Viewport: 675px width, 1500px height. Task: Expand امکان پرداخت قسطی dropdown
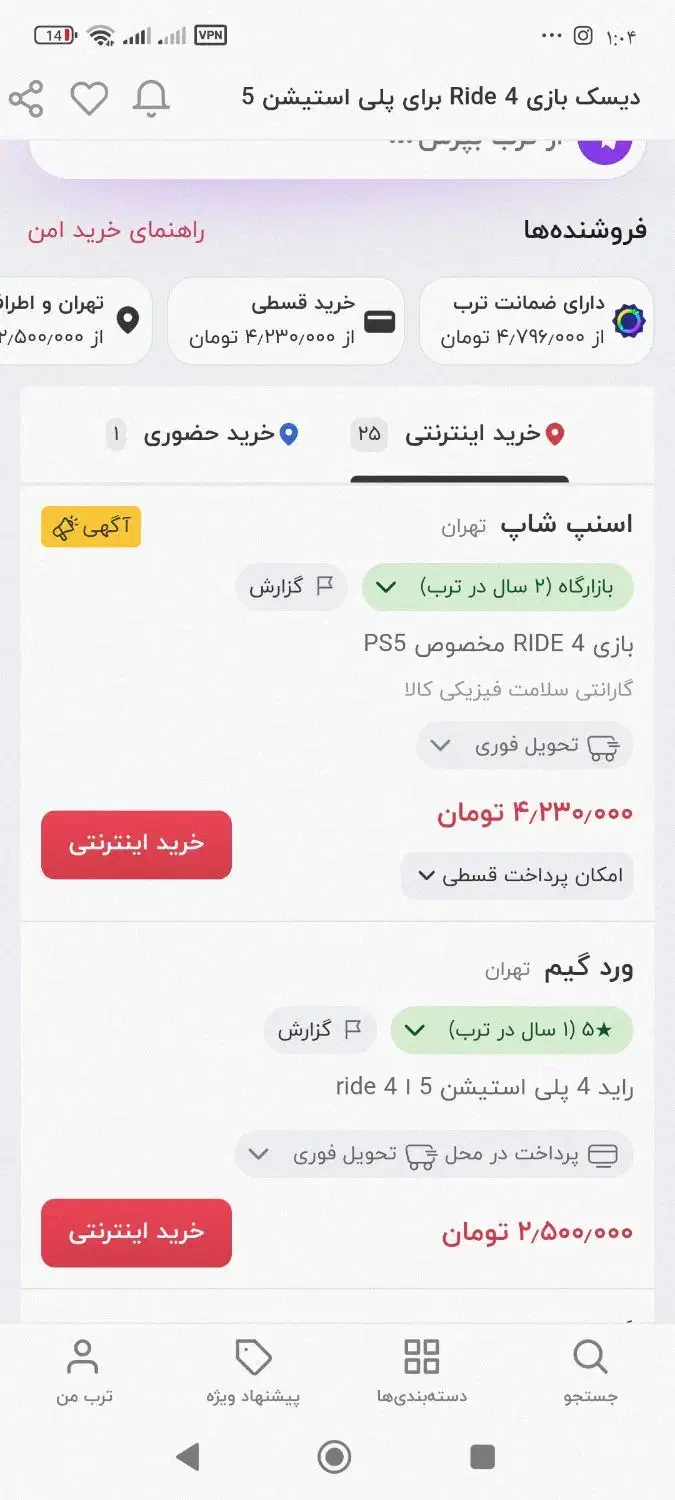pyautogui.click(x=517, y=876)
